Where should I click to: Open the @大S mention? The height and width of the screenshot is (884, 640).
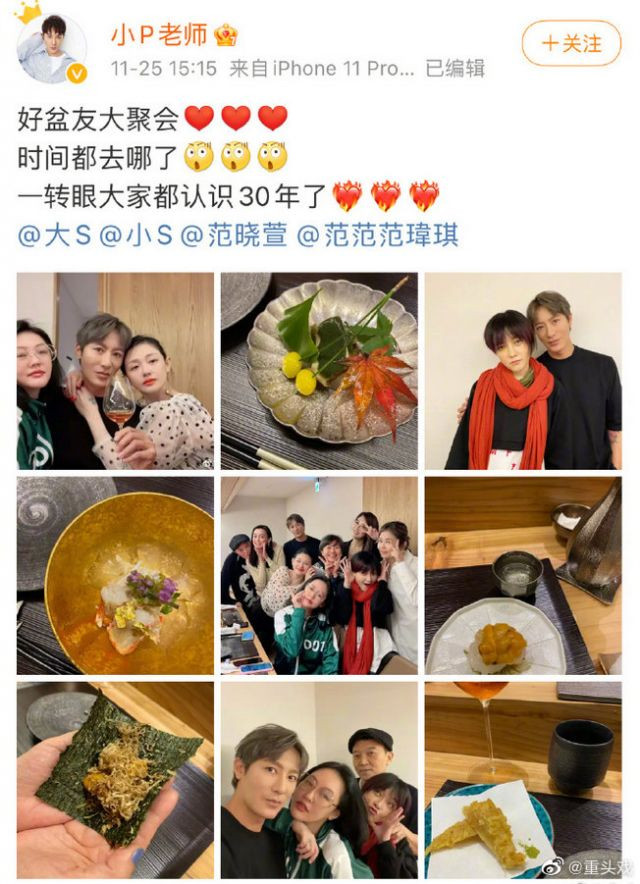pos(55,237)
